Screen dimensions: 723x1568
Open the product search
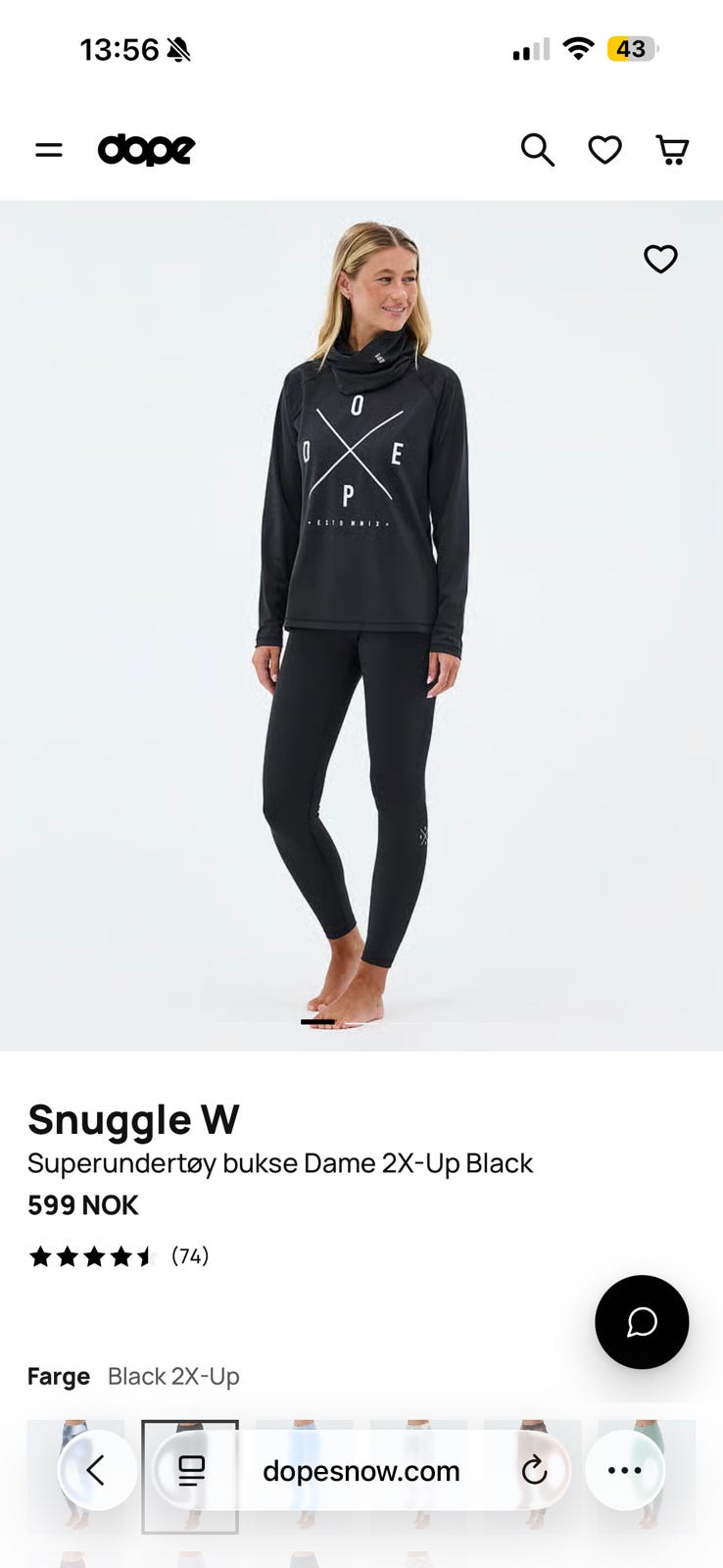click(537, 150)
